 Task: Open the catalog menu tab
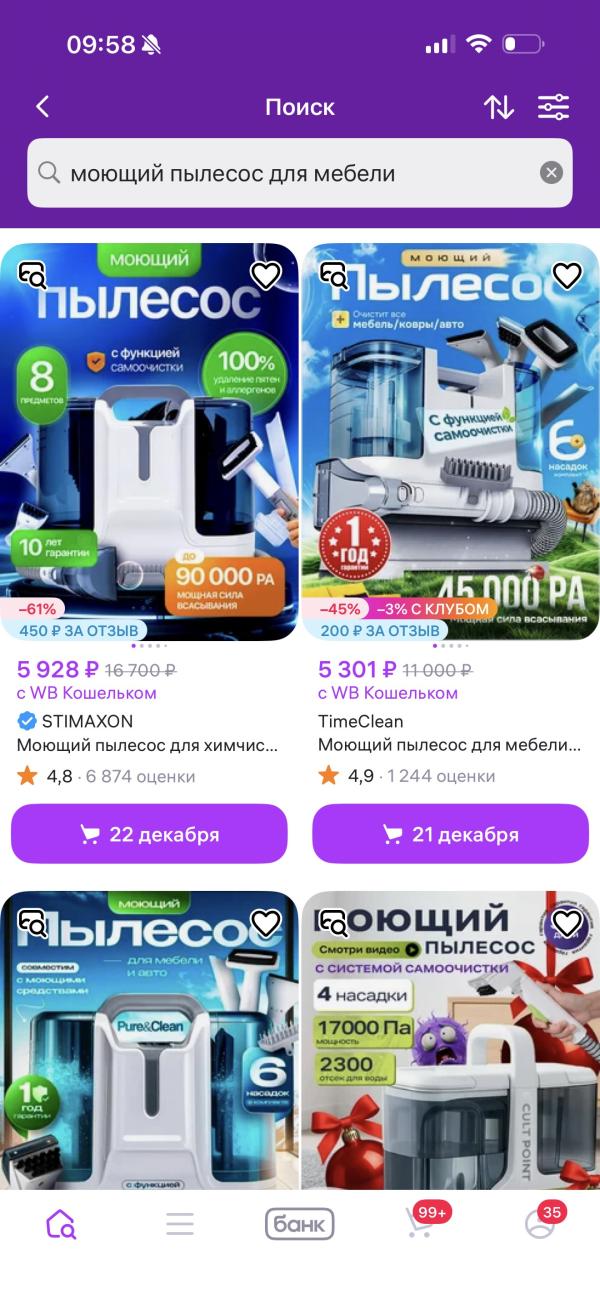tap(180, 1224)
